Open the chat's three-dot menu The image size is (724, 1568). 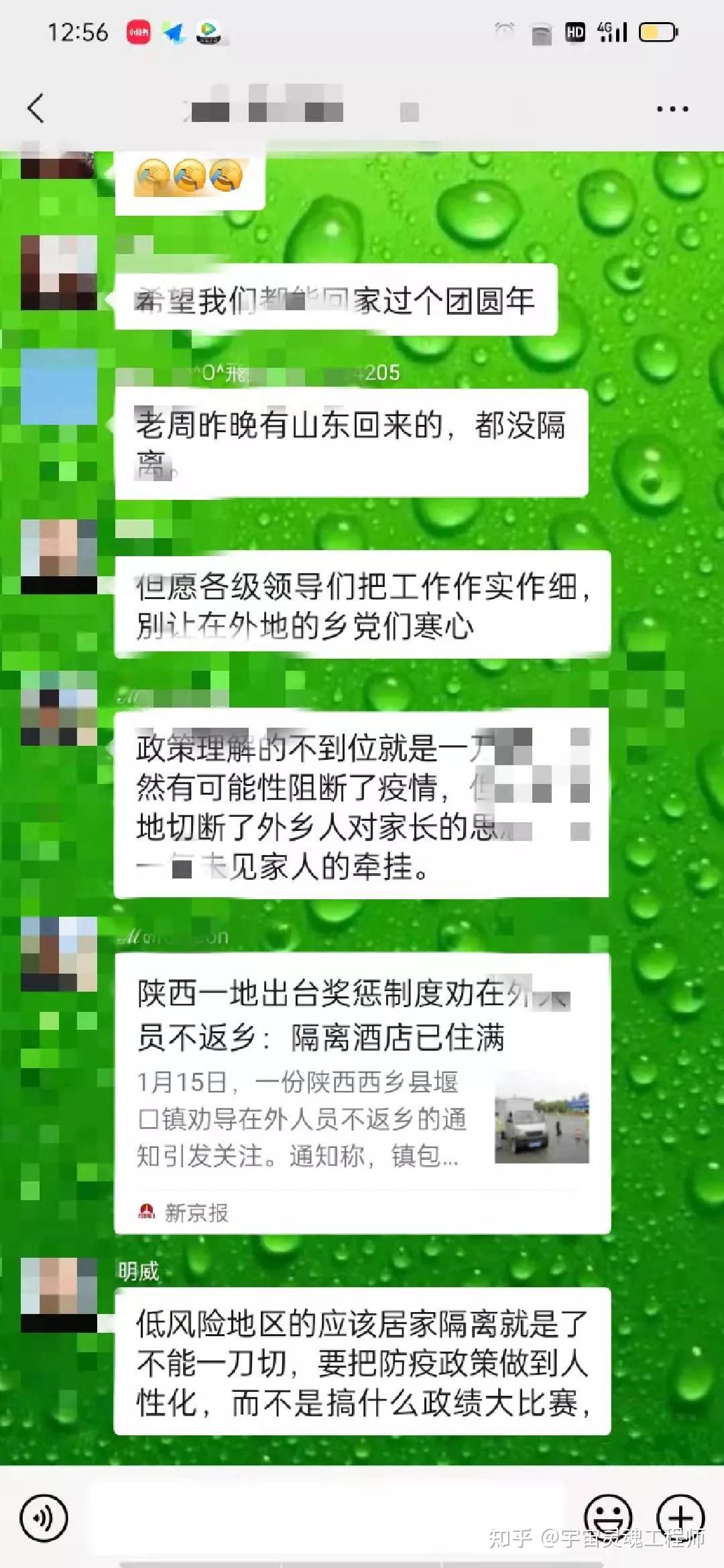point(672,109)
